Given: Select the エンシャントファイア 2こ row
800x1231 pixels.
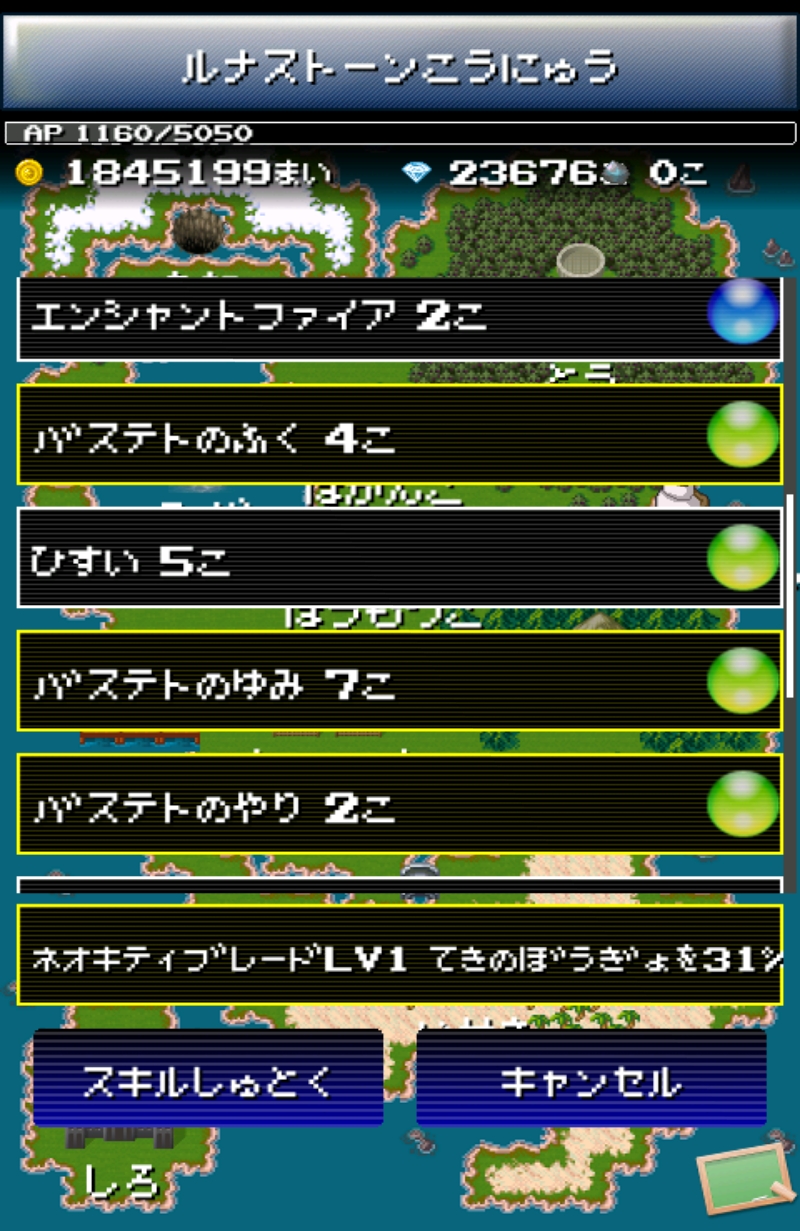Looking at the screenshot, I should (x=399, y=318).
